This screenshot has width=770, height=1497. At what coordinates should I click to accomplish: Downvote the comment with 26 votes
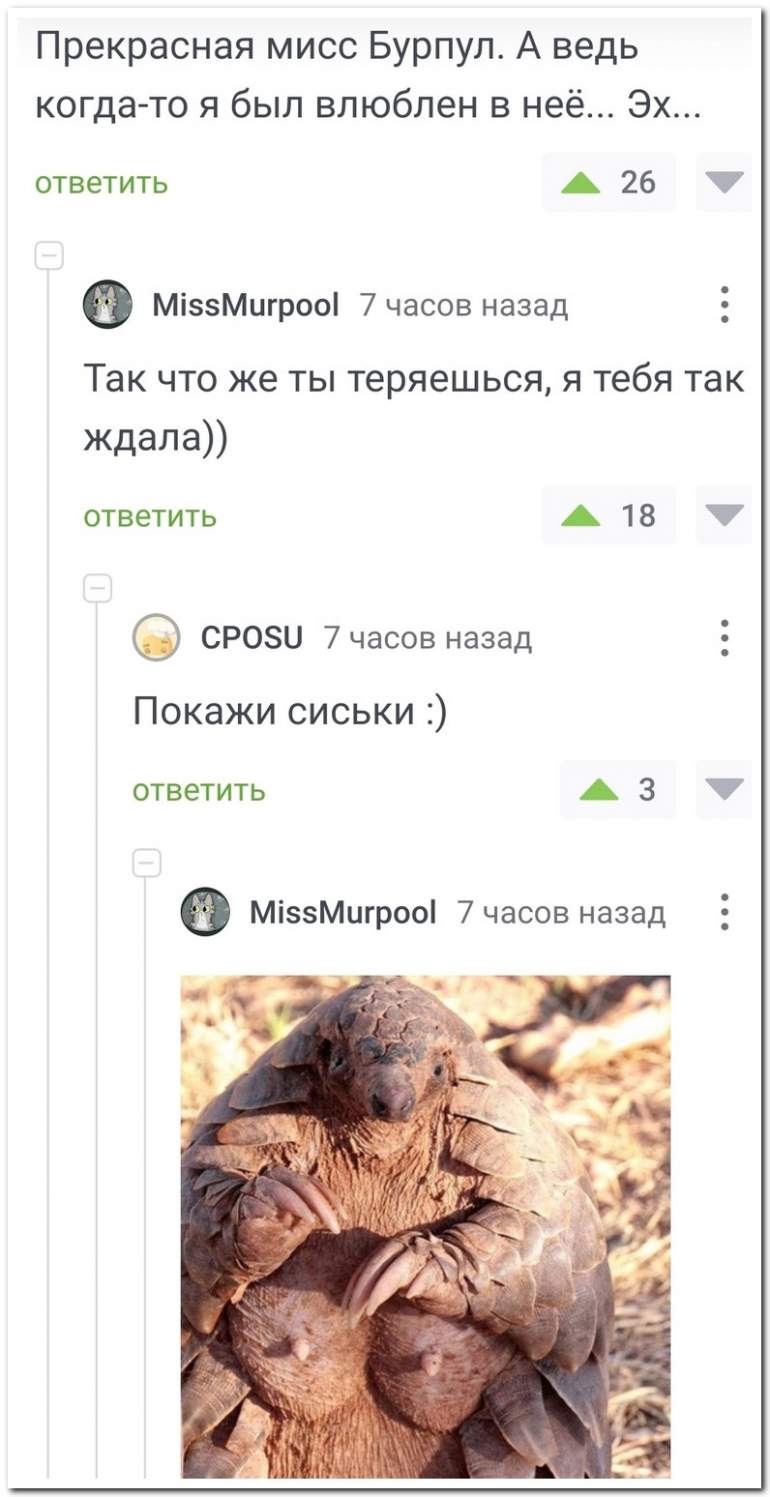point(724,182)
